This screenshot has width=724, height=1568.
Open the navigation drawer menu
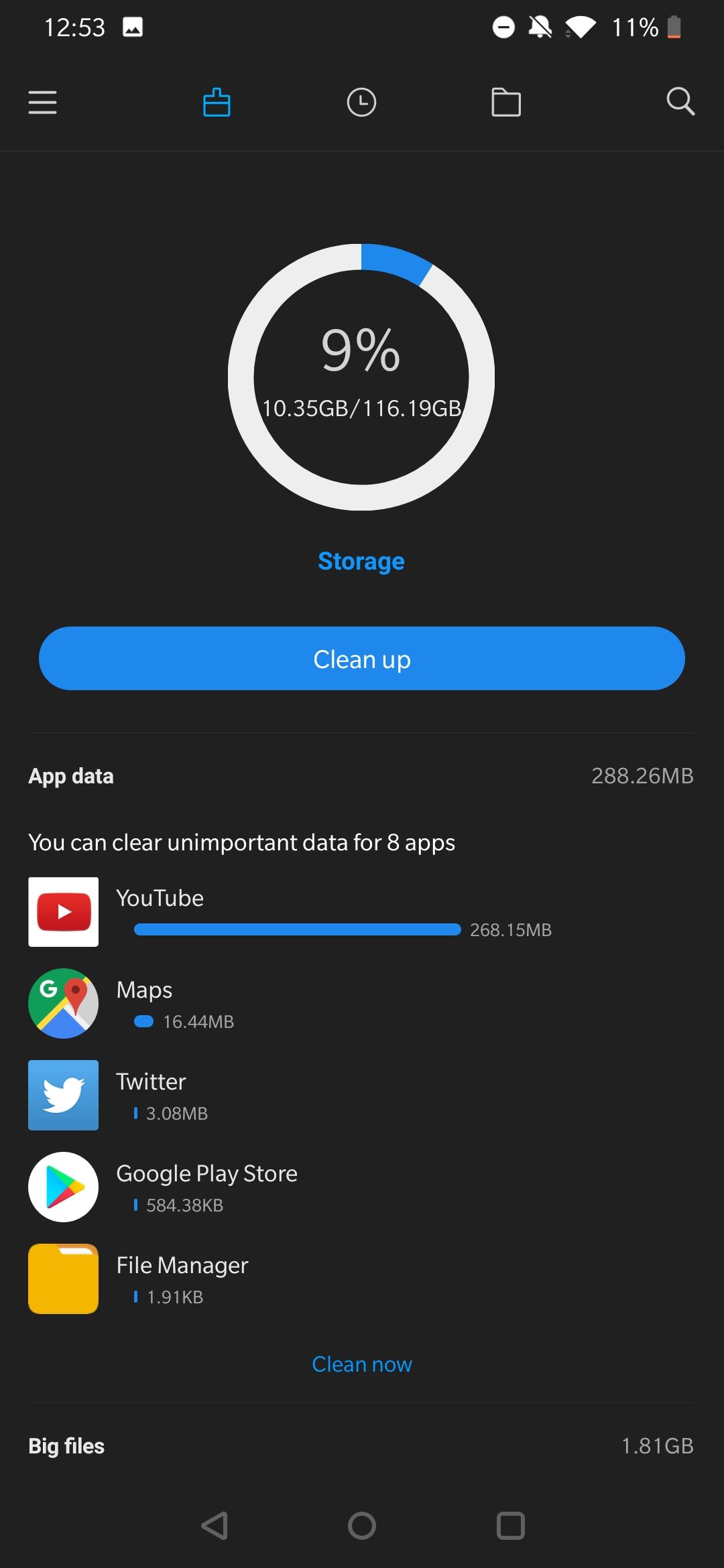tap(42, 103)
